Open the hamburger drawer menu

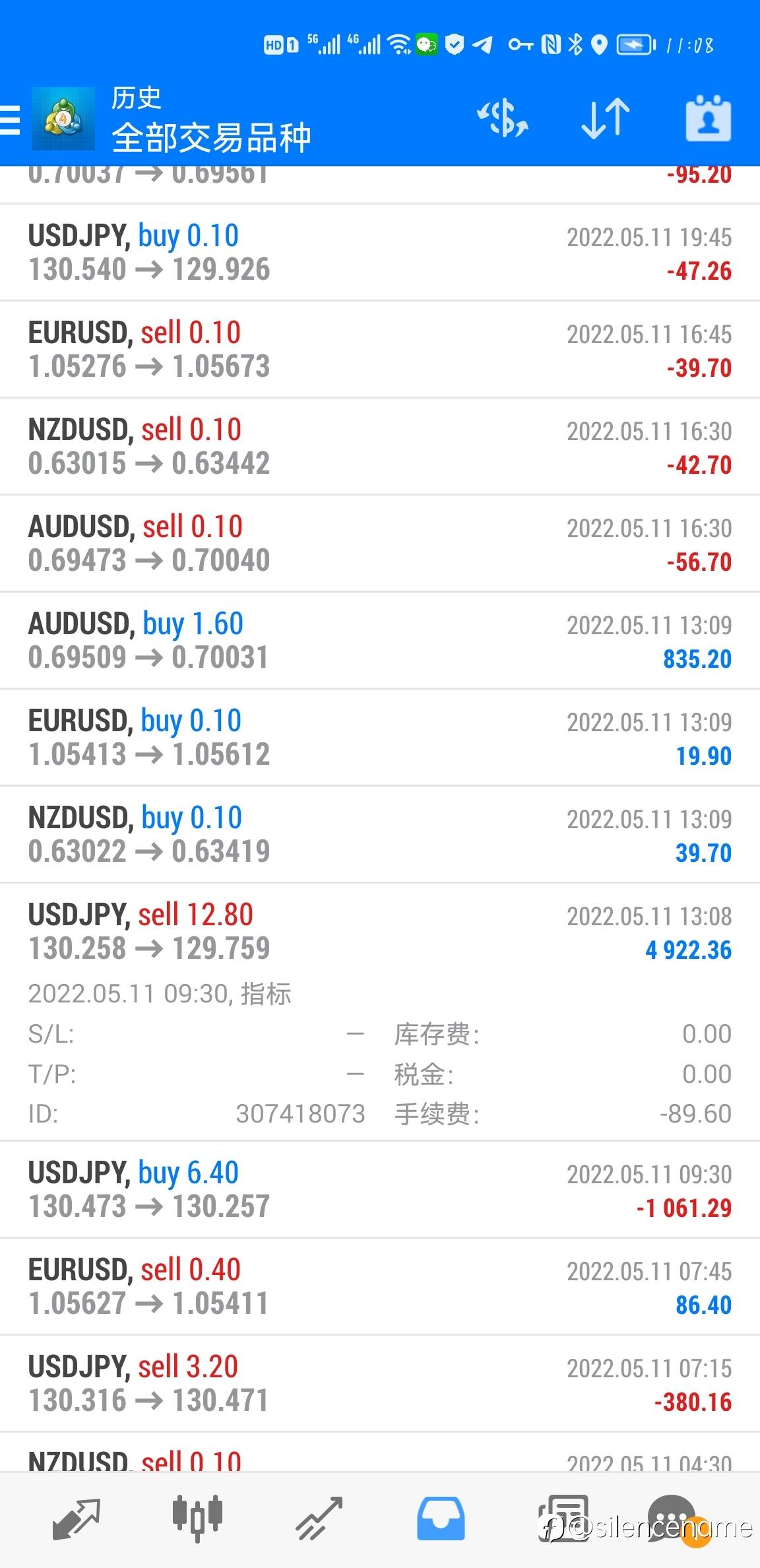(9, 119)
